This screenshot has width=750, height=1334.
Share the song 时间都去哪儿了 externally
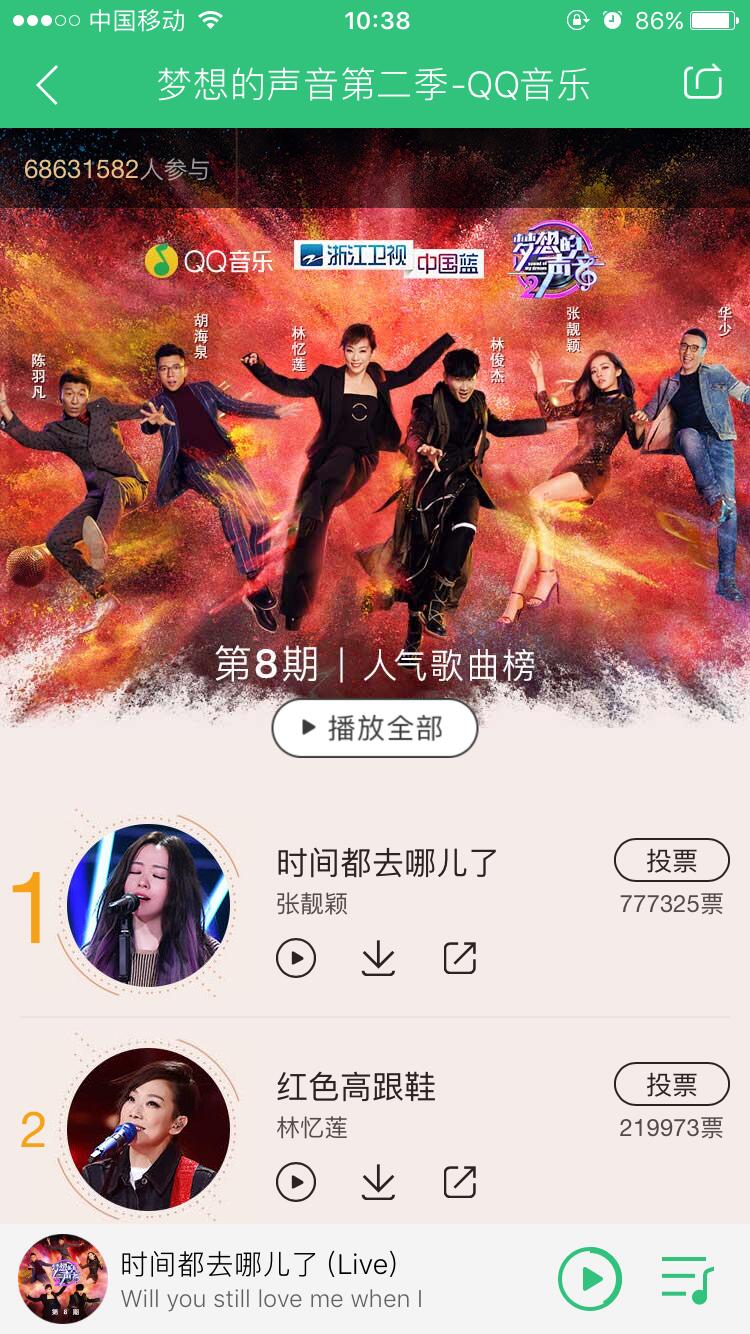click(x=459, y=958)
